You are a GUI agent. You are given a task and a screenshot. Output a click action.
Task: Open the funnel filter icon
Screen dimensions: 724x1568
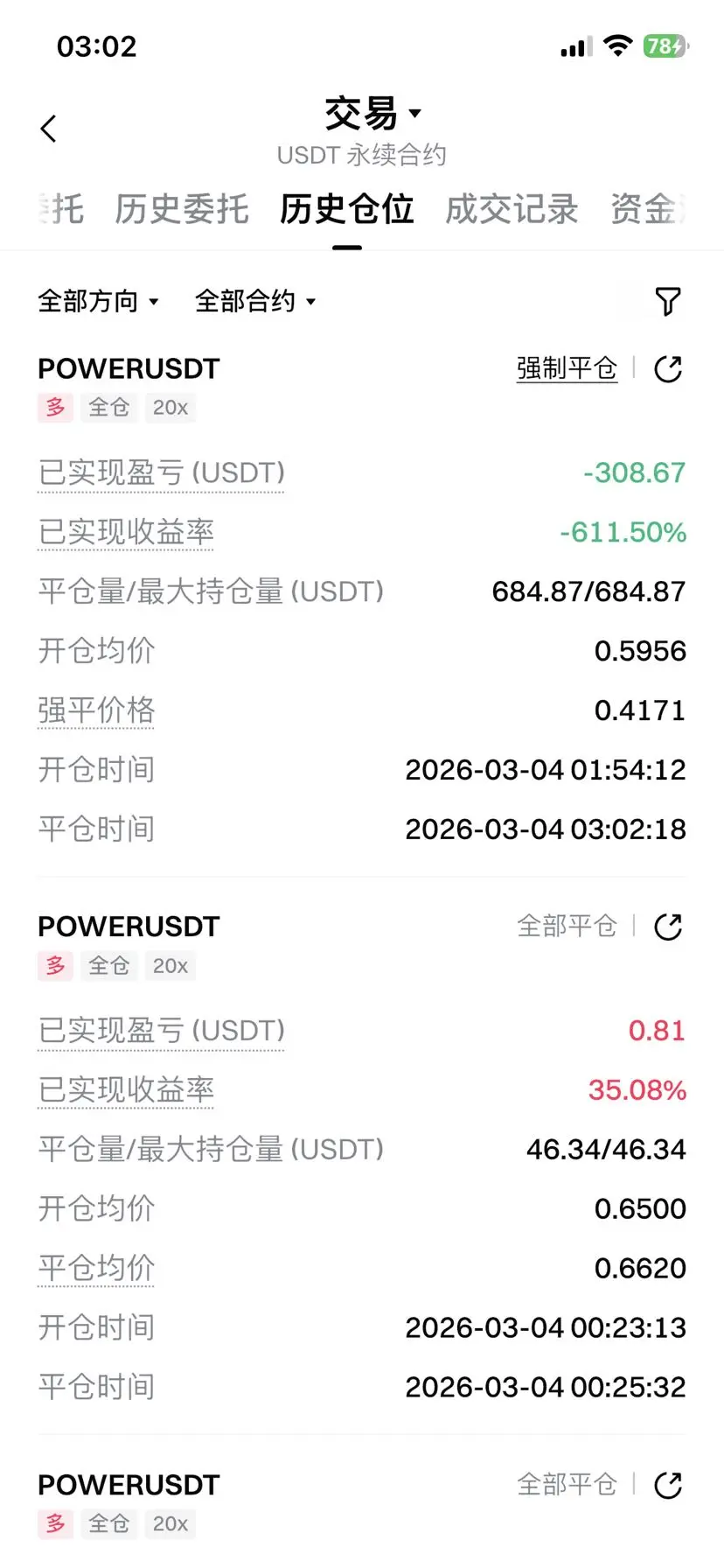click(x=668, y=301)
